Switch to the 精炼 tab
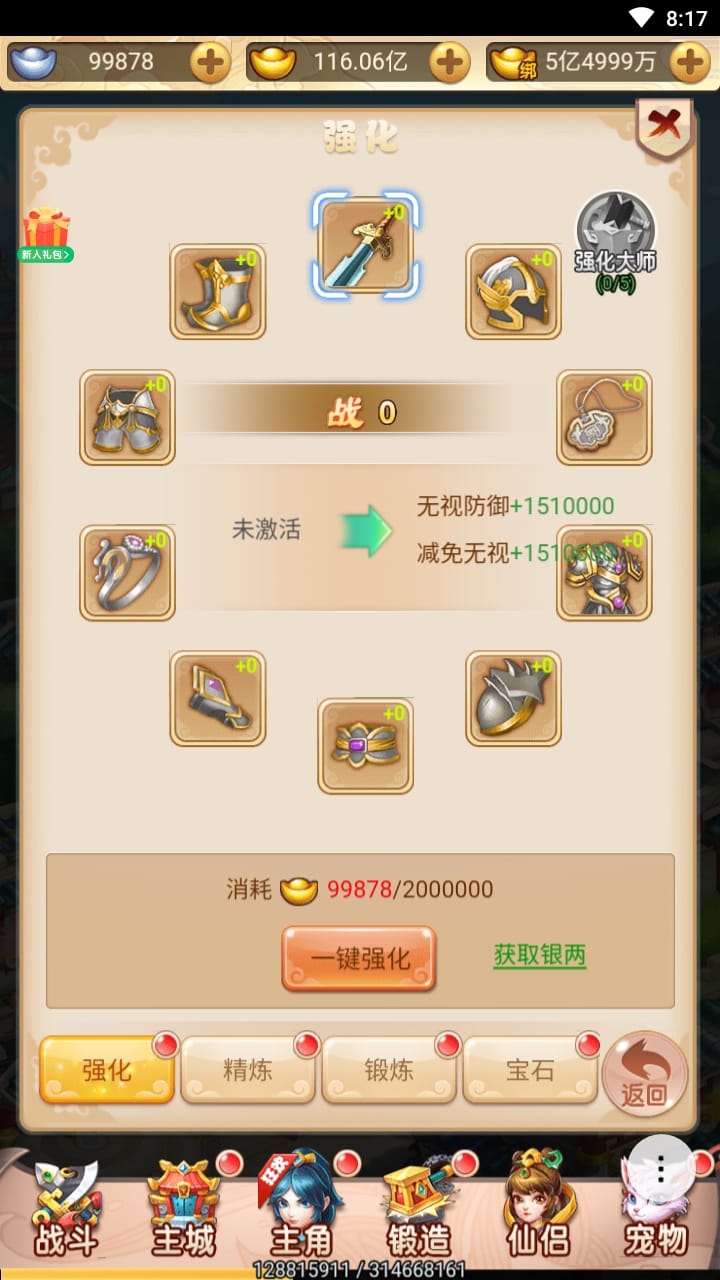Viewport: 720px width, 1280px height. [x=247, y=1069]
